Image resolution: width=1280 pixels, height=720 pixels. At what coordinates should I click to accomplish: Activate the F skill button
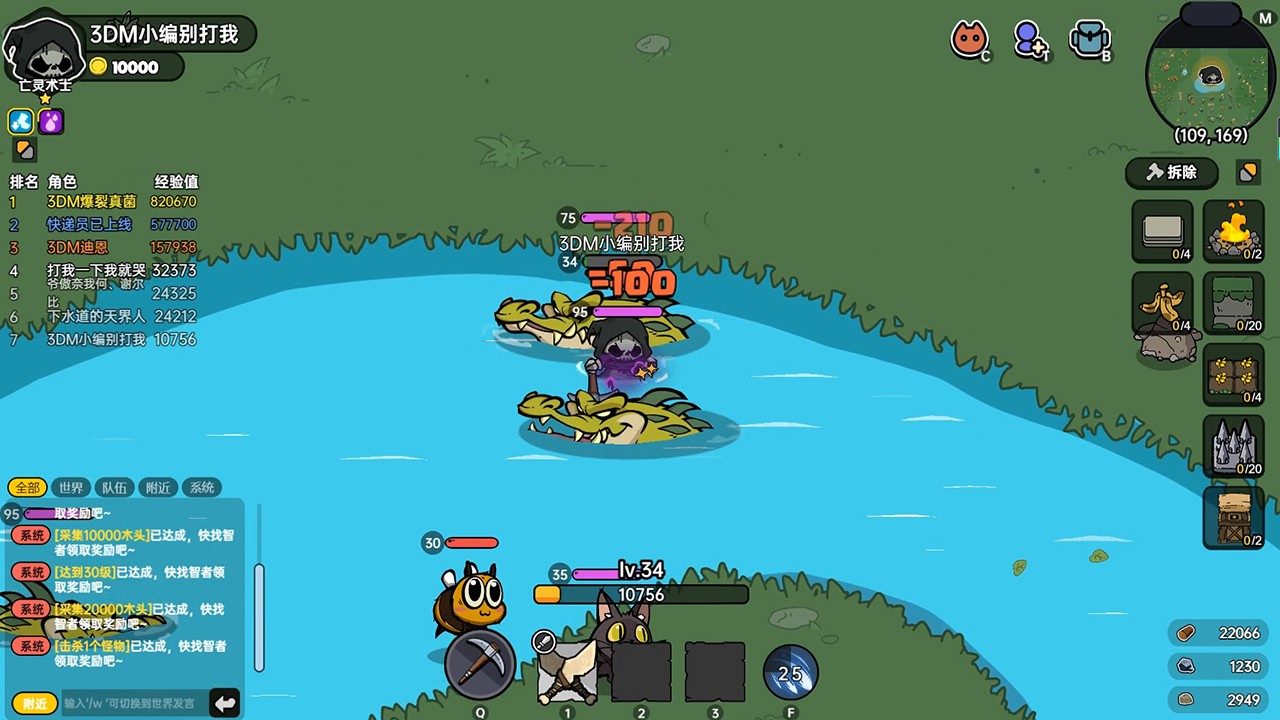(x=790, y=672)
